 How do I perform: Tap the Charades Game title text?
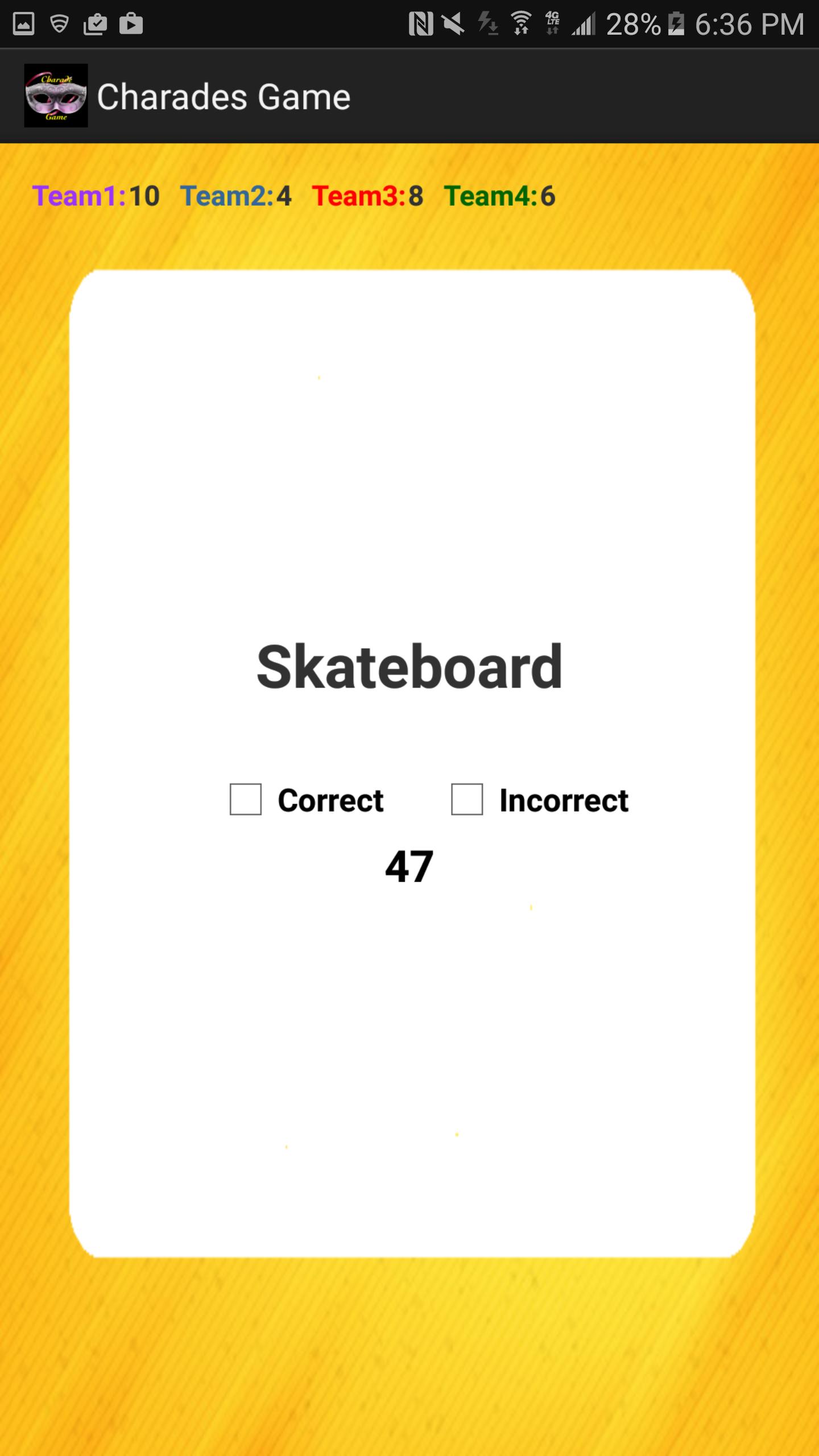coord(224,94)
